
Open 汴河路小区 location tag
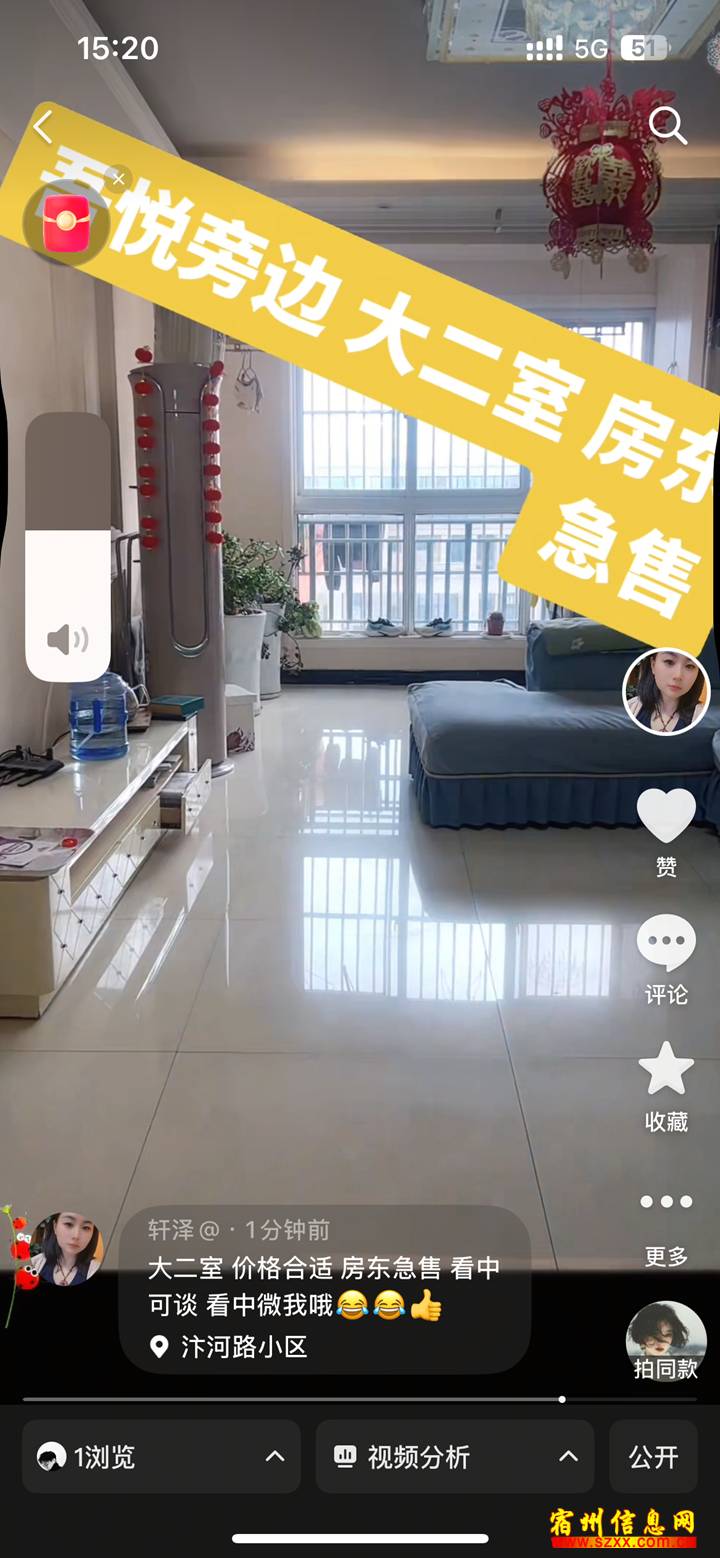pyautogui.click(x=243, y=1347)
